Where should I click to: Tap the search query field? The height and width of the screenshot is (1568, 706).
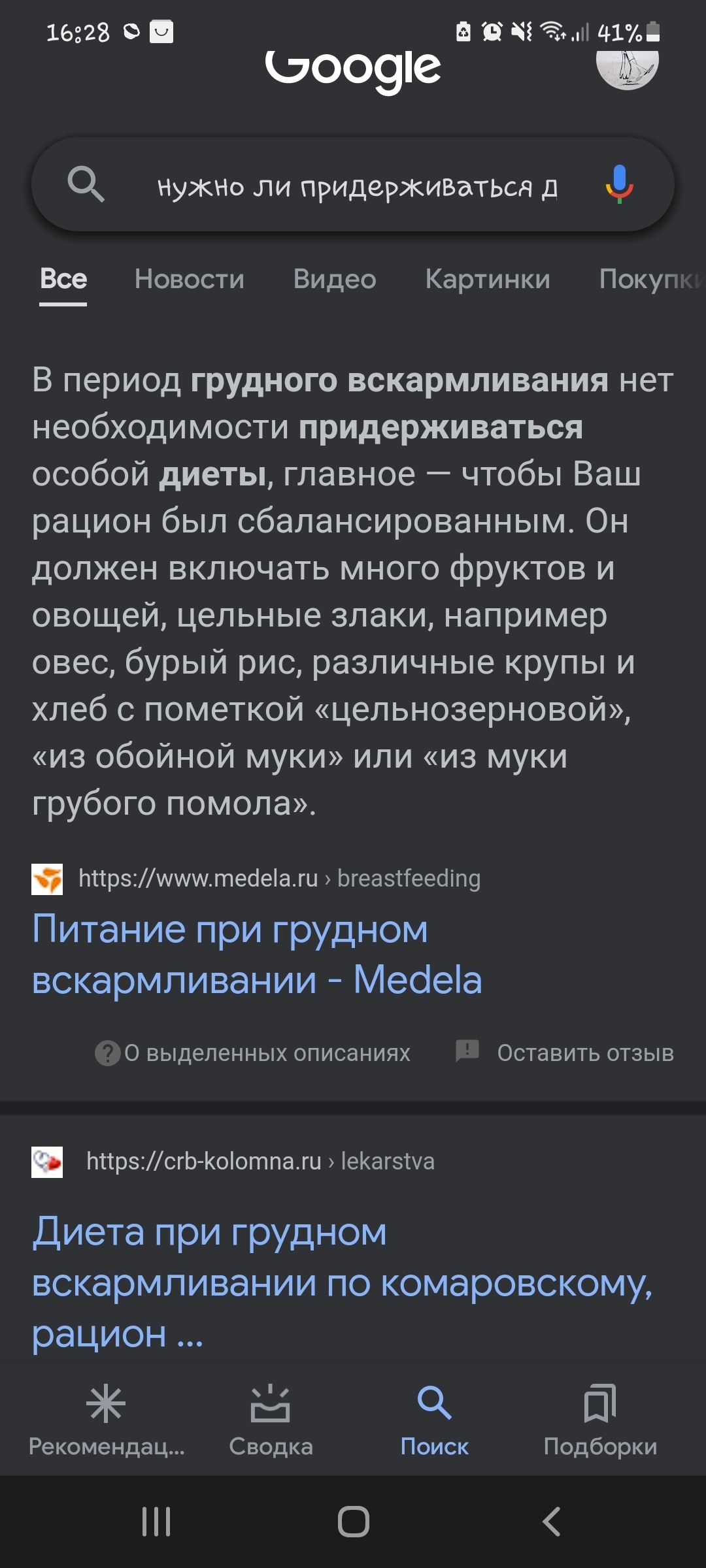pyautogui.click(x=356, y=188)
